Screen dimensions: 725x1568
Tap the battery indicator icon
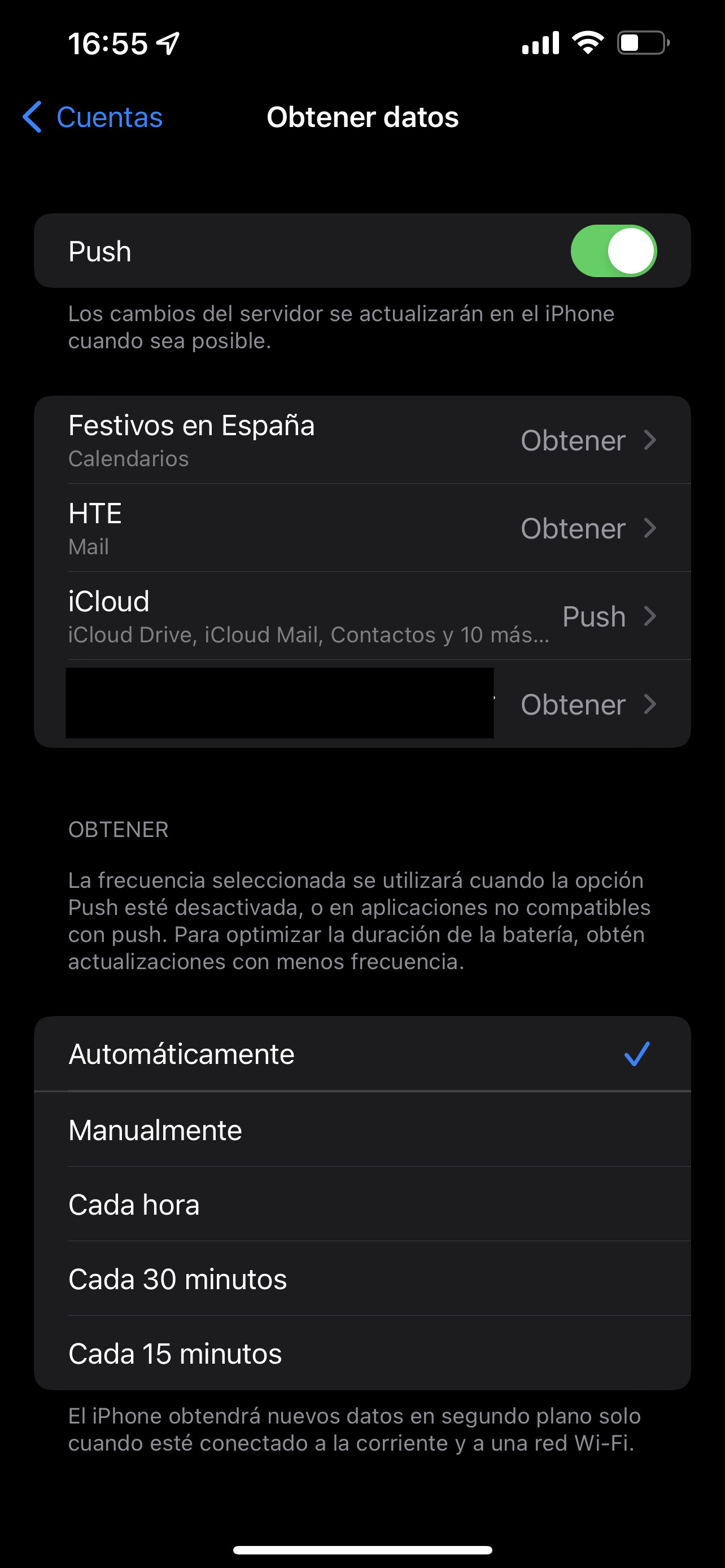coord(644,42)
